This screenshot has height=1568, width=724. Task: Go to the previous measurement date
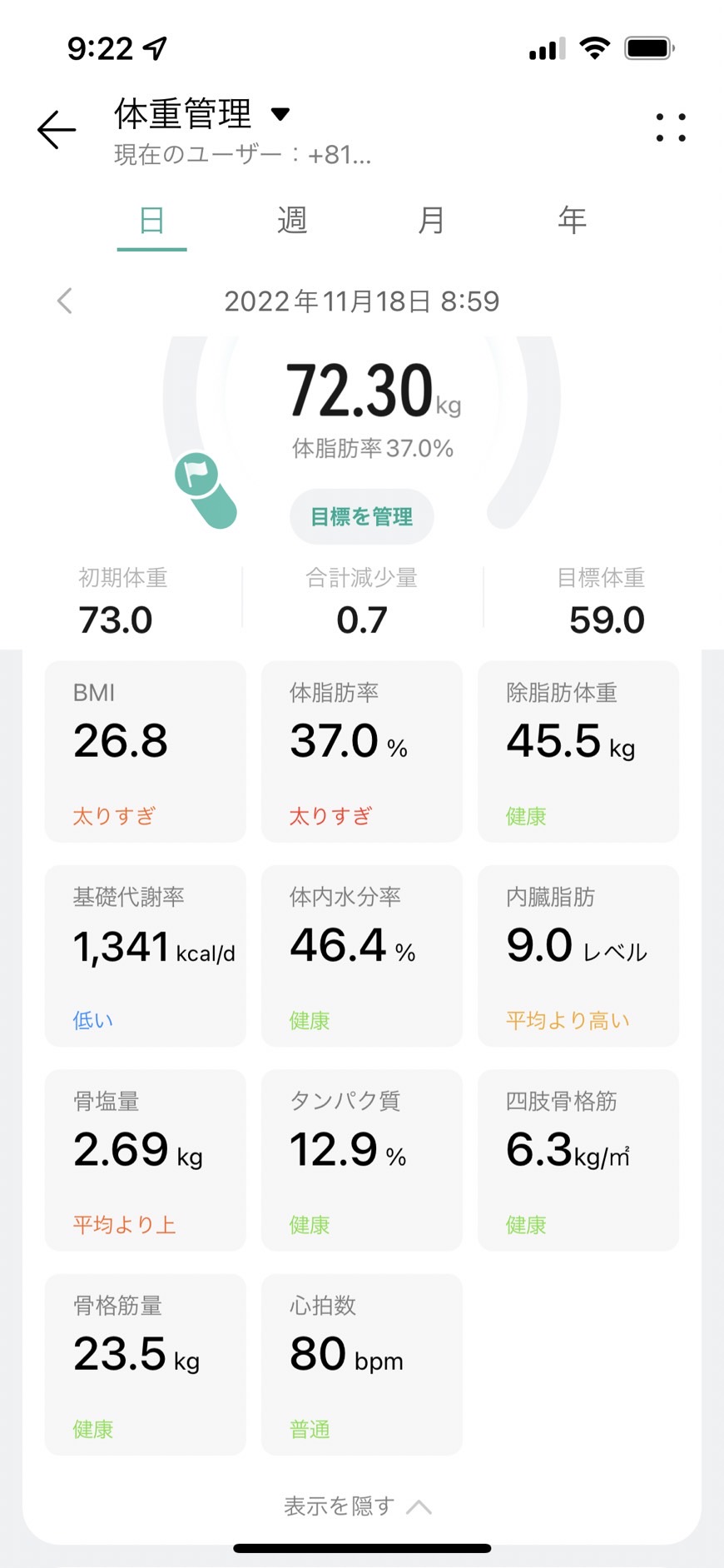(x=64, y=301)
